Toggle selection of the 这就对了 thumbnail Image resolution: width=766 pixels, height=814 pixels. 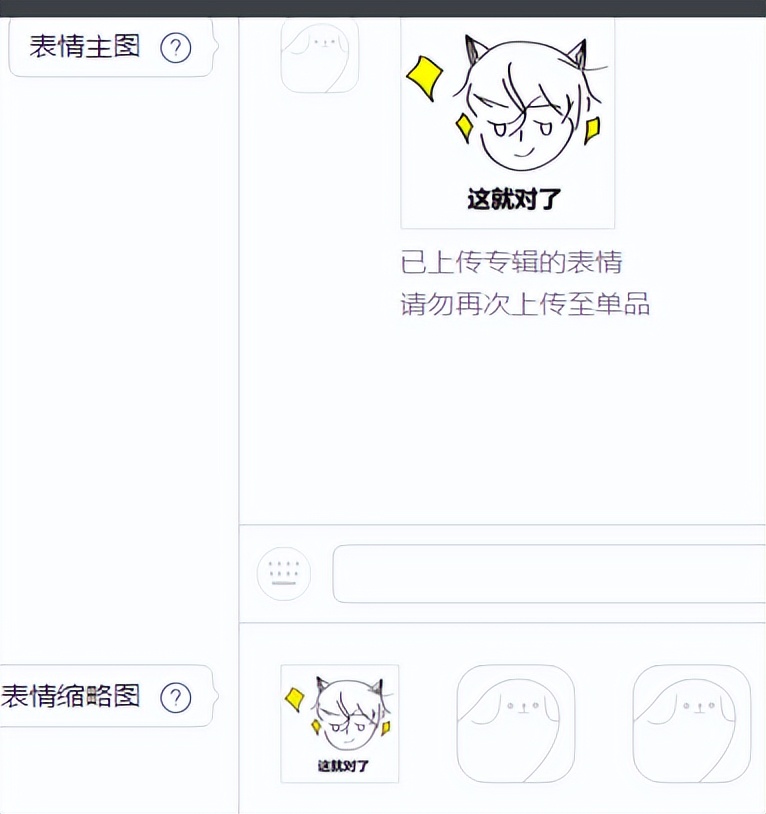pyautogui.click(x=339, y=722)
